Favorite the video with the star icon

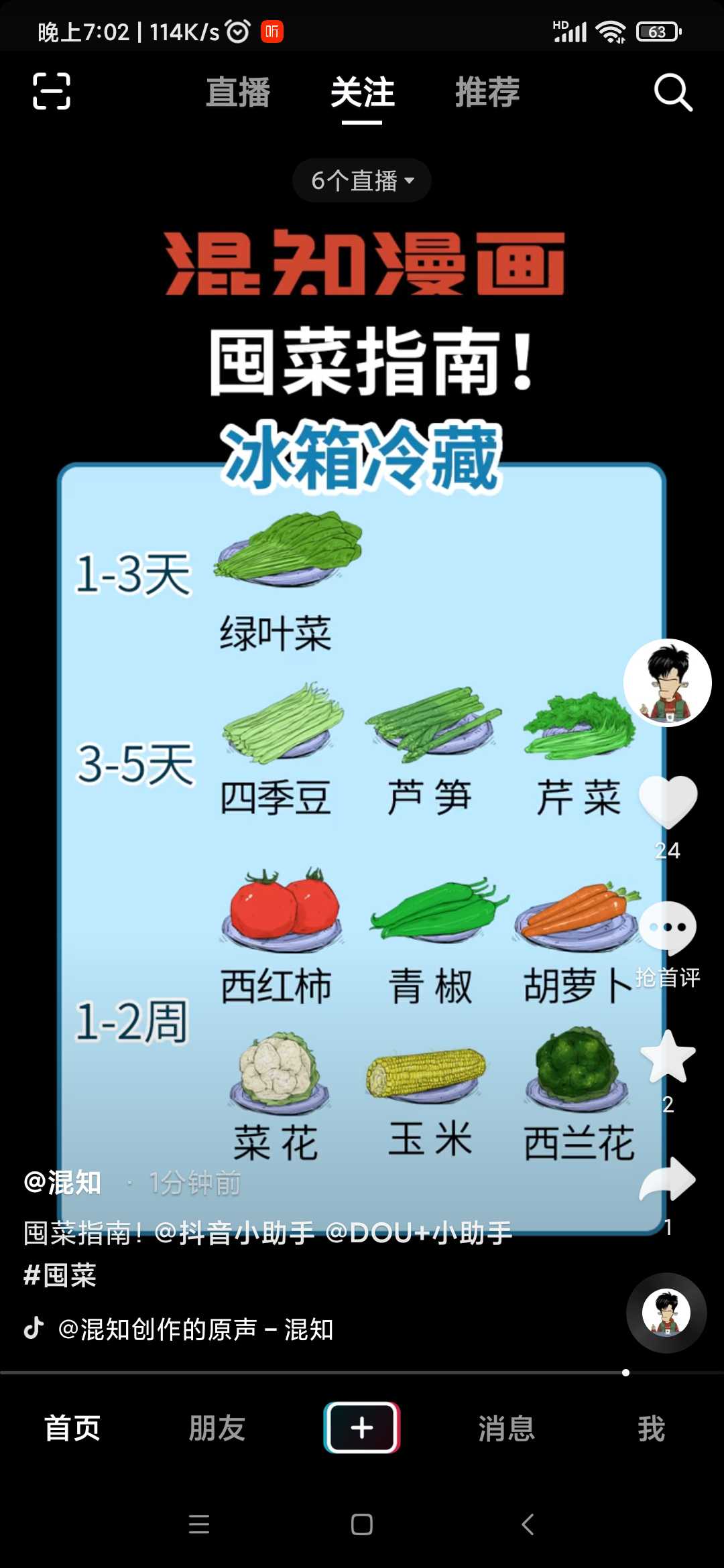coord(668,1057)
